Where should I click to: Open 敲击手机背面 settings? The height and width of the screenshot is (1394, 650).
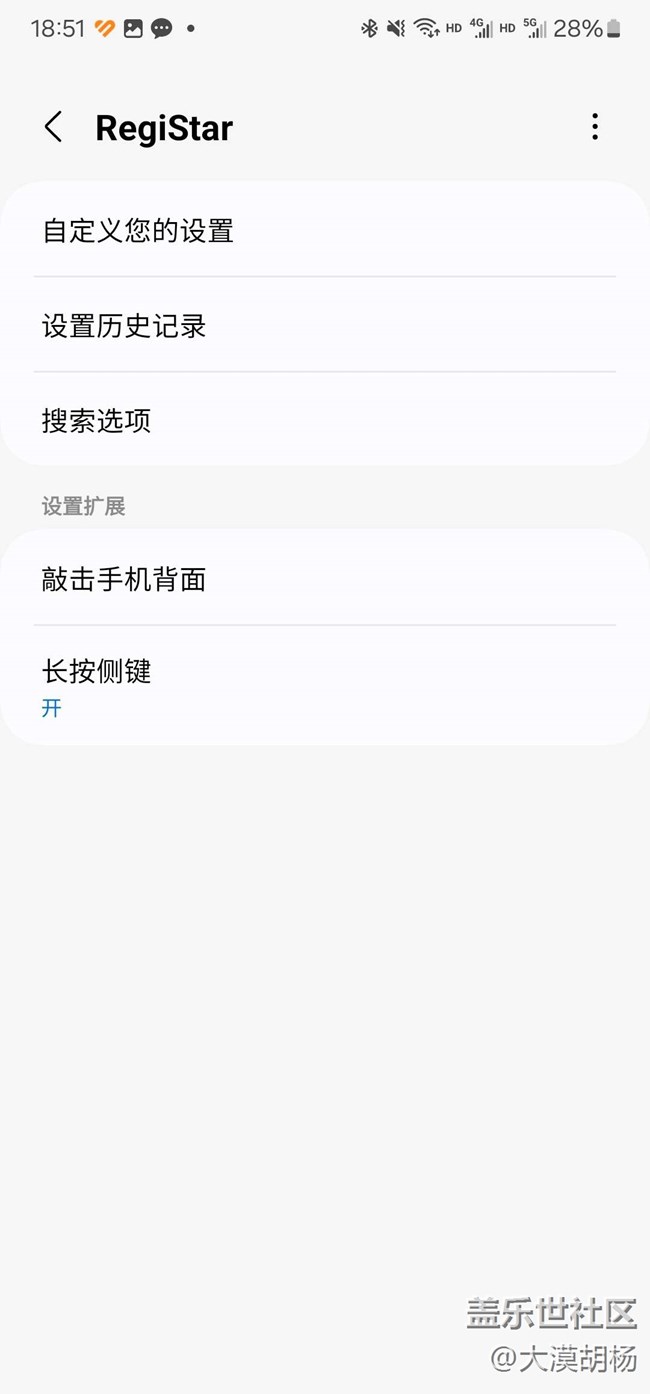(325, 579)
